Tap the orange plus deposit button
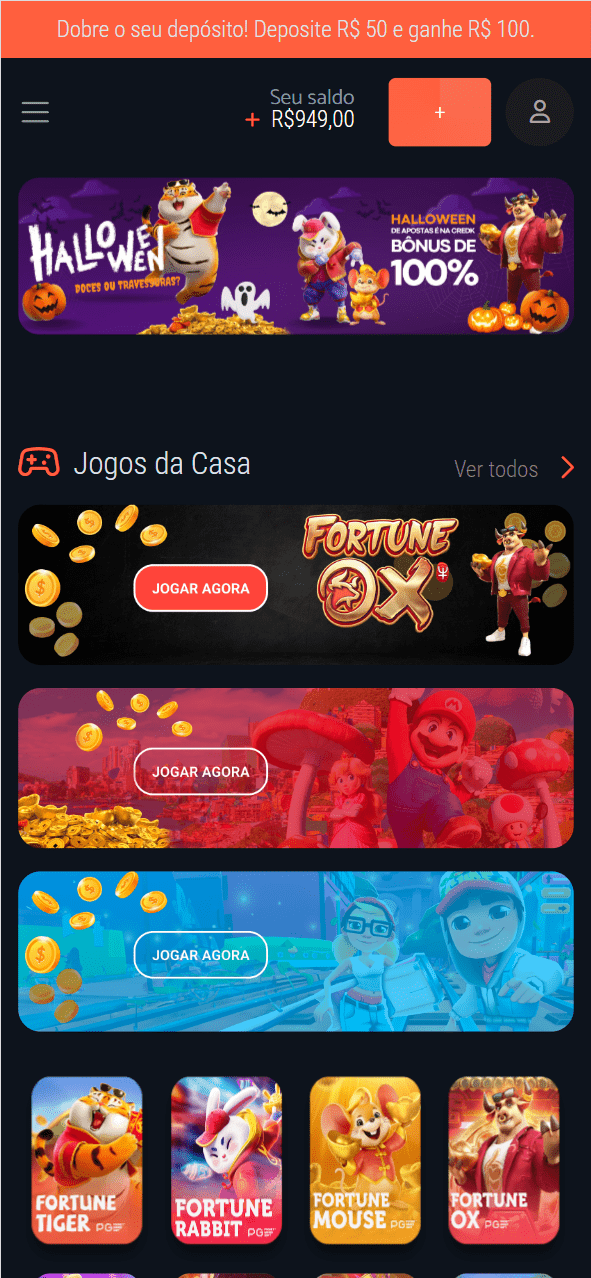Image resolution: width=591 pixels, height=1278 pixels. click(x=440, y=112)
